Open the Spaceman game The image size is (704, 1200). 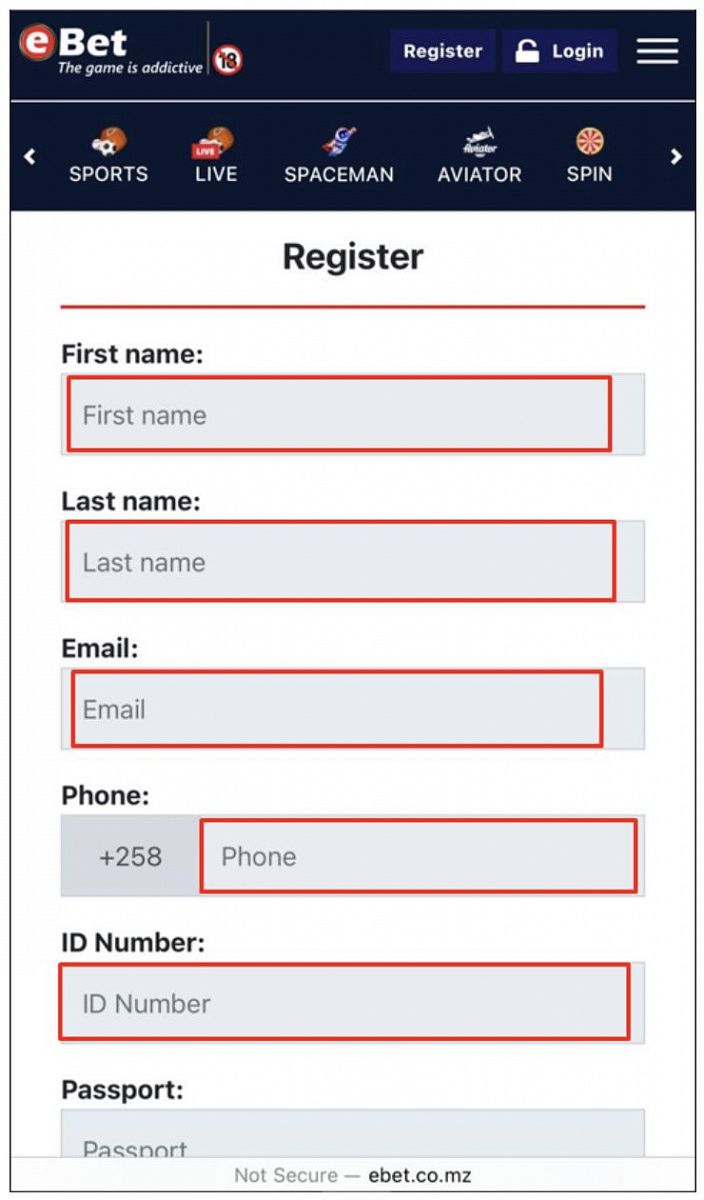click(338, 157)
